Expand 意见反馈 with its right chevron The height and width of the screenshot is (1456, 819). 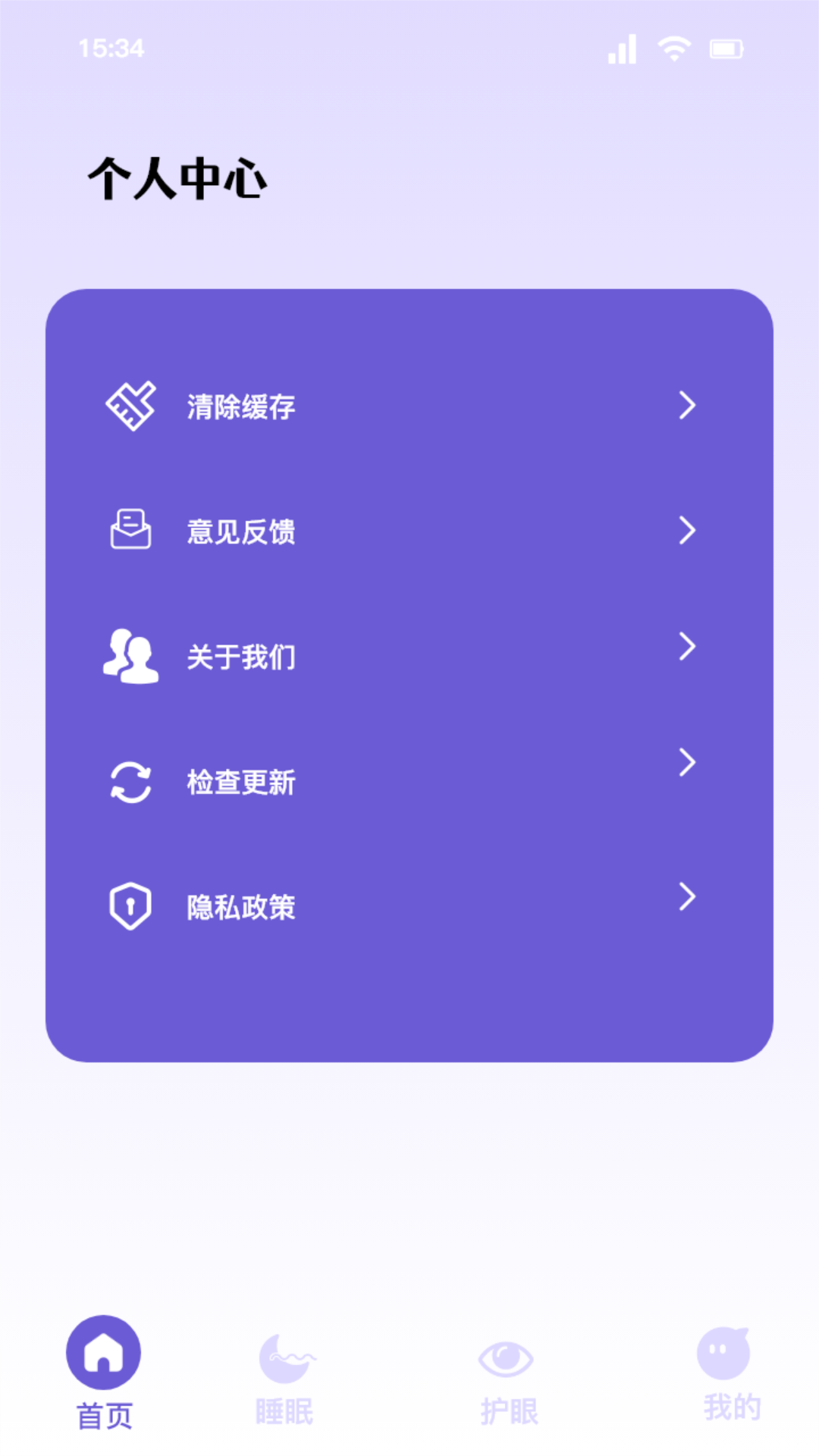(x=687, y=531)
